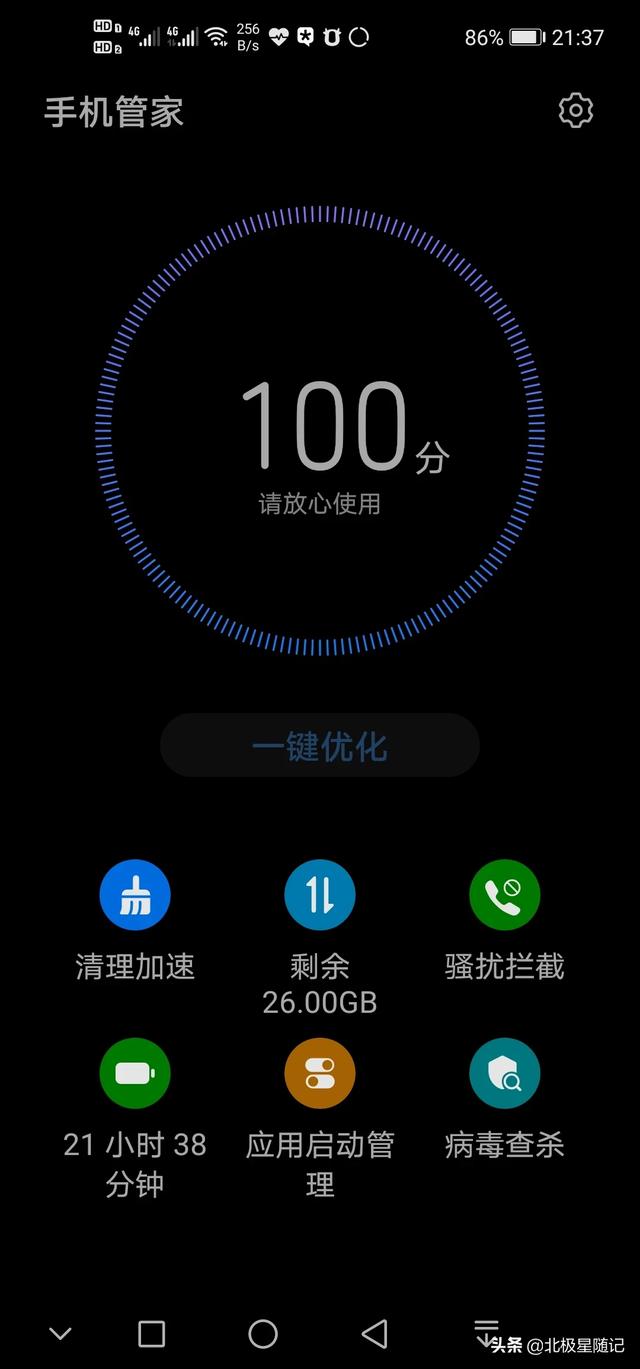Open 骚扰拦截 harassment blocking
The width and height of the screenshot is (640, 1369).
(504, 895)
